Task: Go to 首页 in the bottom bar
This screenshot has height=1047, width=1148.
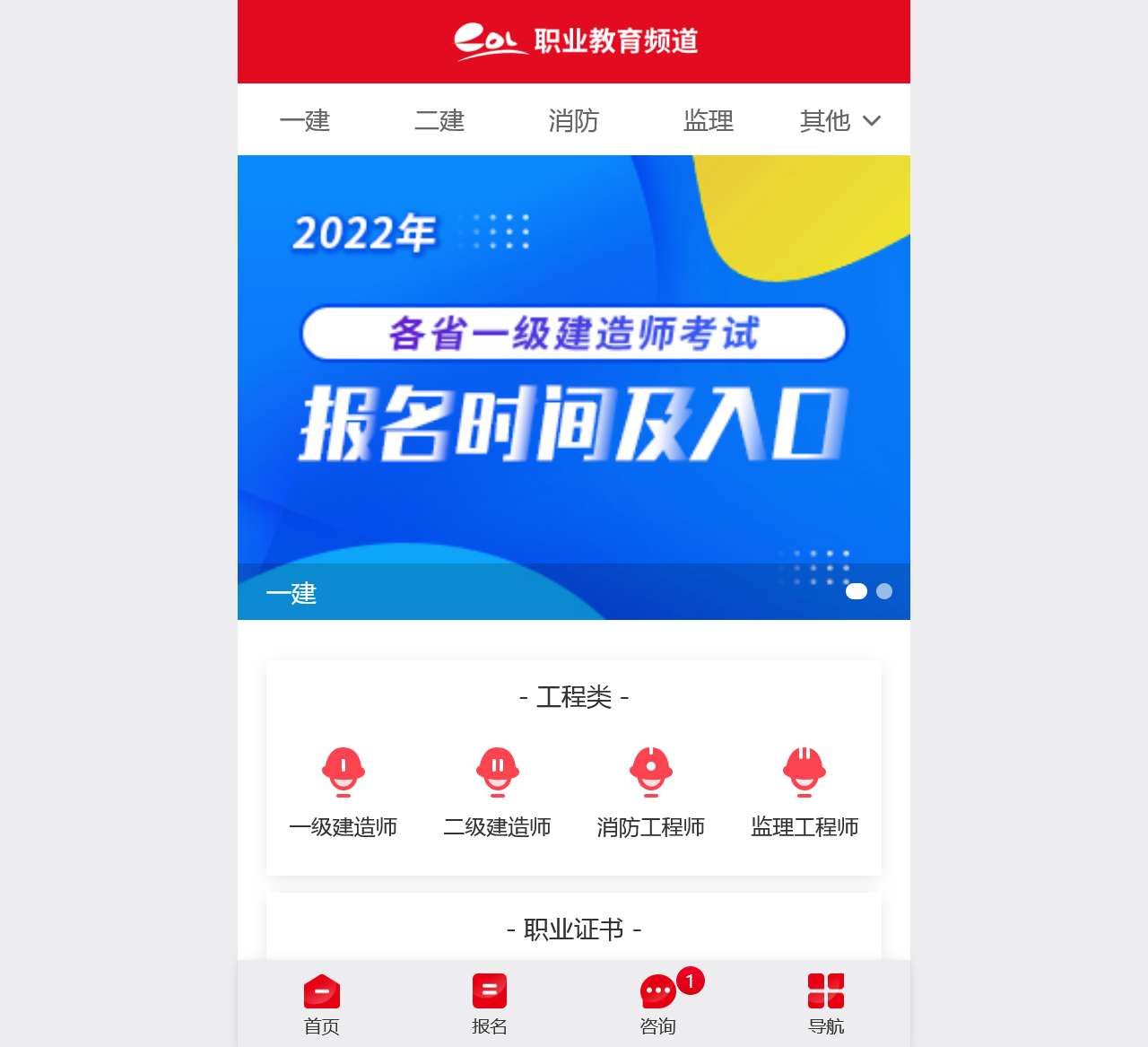Action: click(322, 1004)
